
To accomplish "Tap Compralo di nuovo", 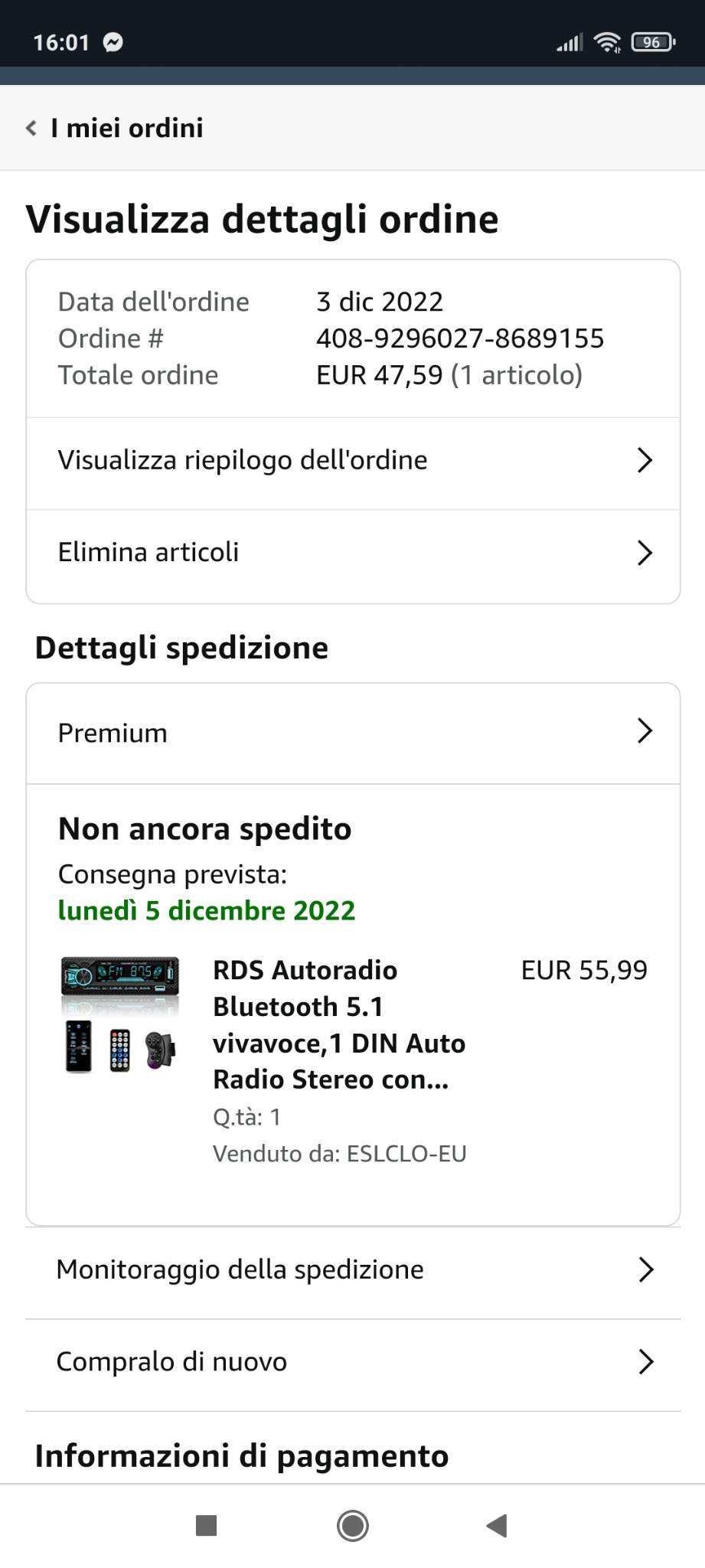I will [352, 1361].
